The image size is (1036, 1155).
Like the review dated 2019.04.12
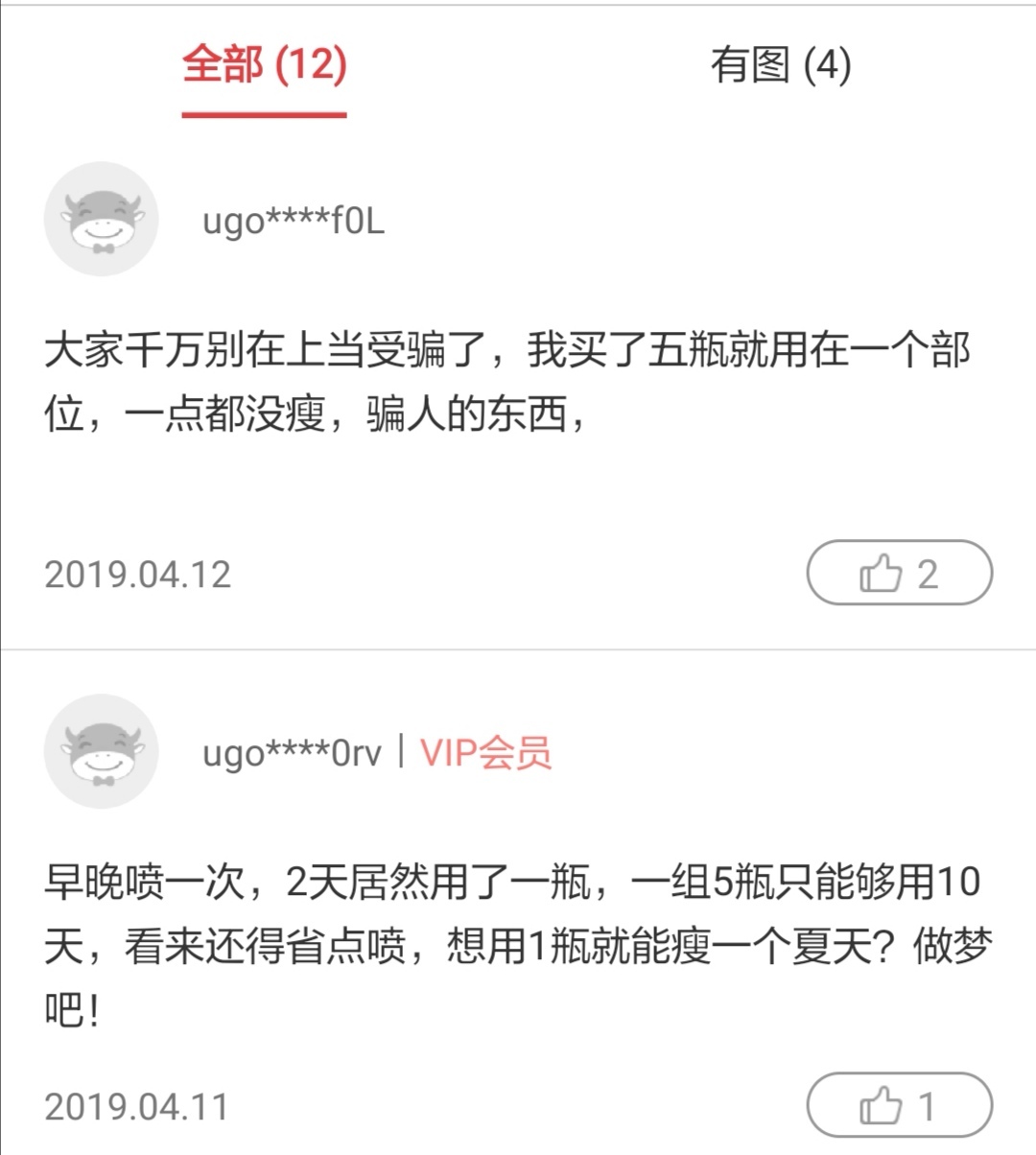point(899,574)
